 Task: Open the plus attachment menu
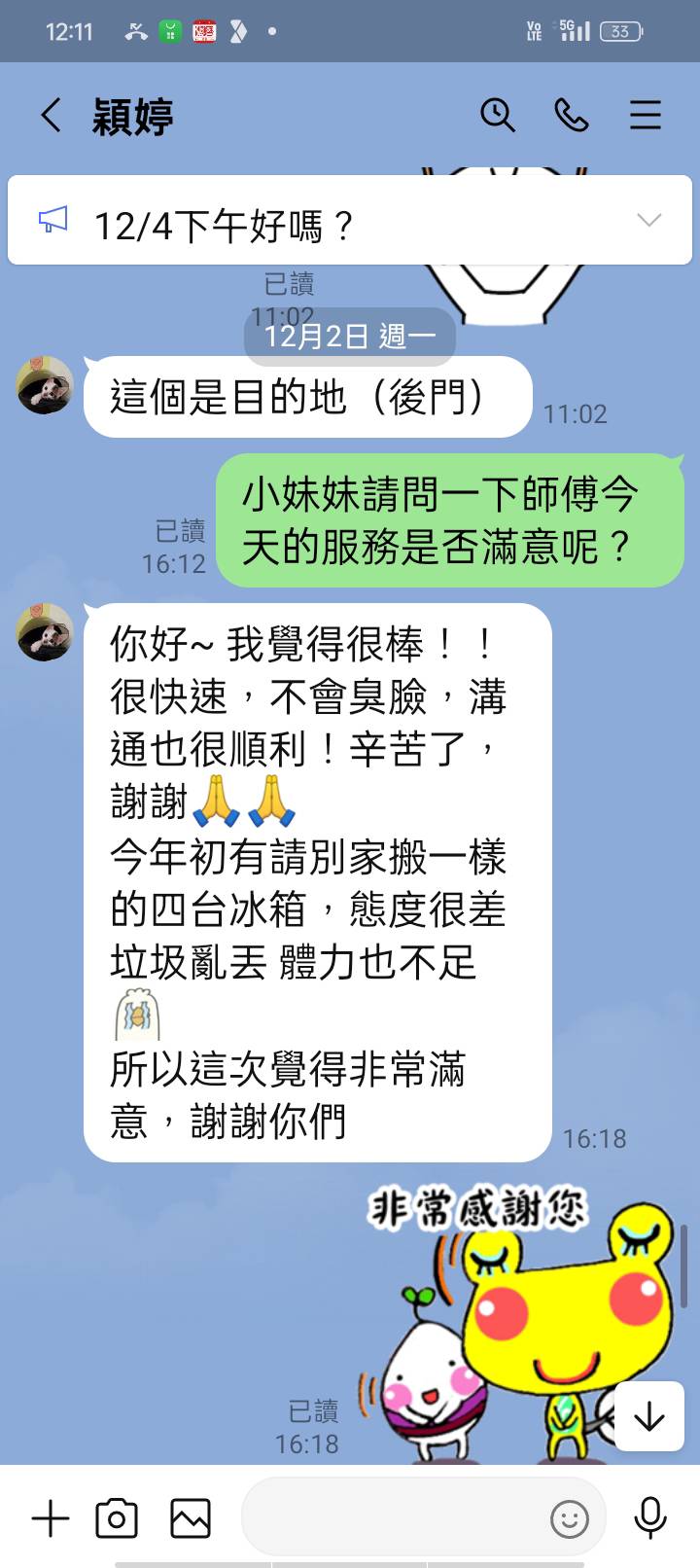pos(51,1518)
